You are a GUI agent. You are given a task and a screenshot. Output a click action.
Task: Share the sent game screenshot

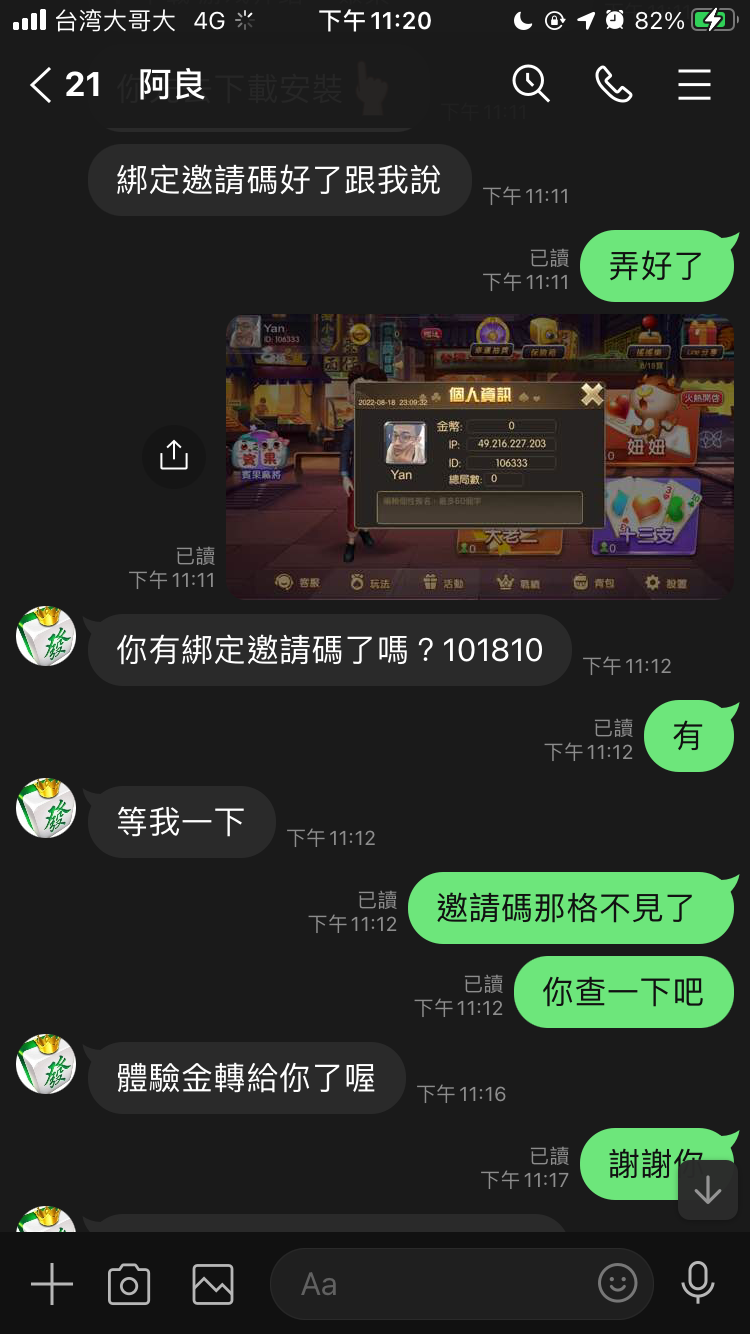point(173,456)
